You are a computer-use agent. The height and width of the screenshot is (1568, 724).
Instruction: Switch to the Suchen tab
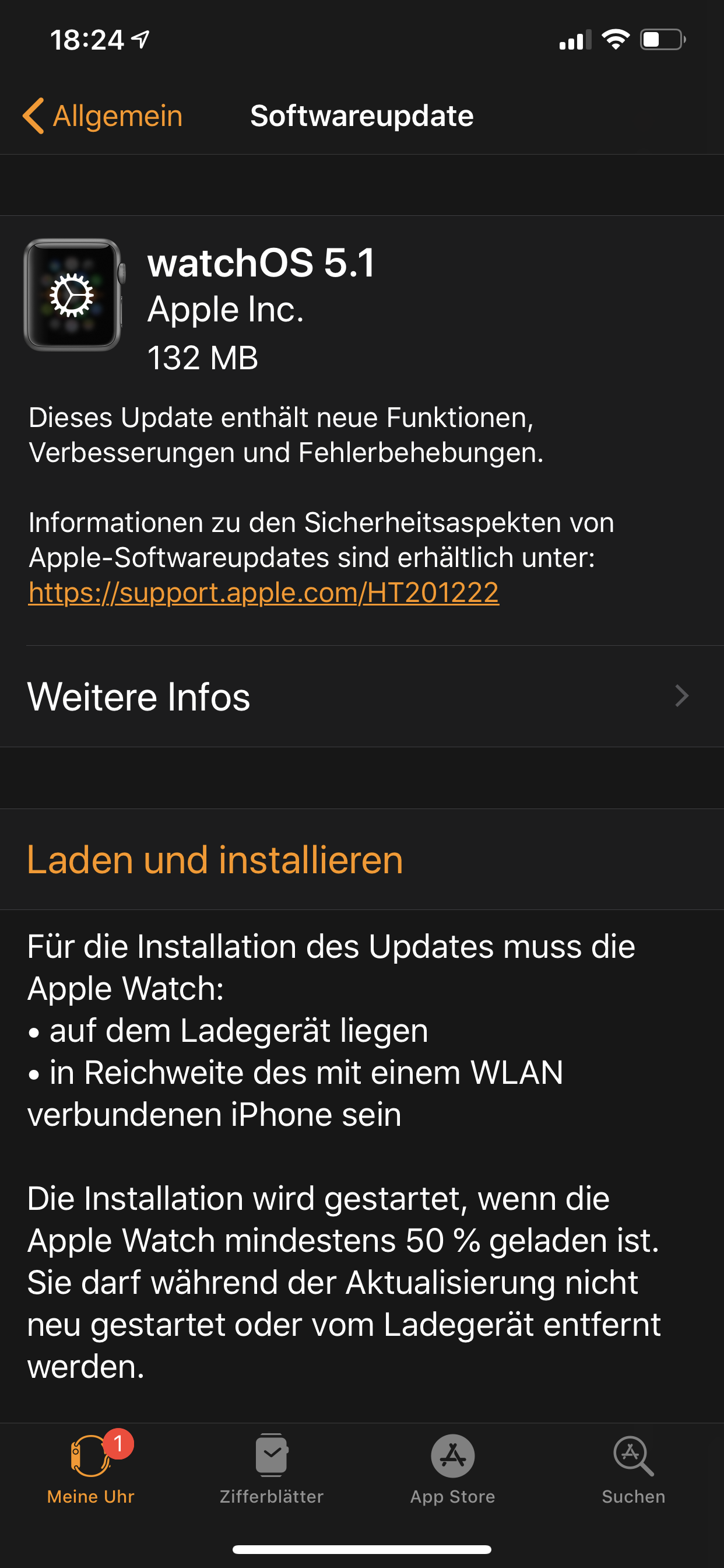coord(633,1468)
